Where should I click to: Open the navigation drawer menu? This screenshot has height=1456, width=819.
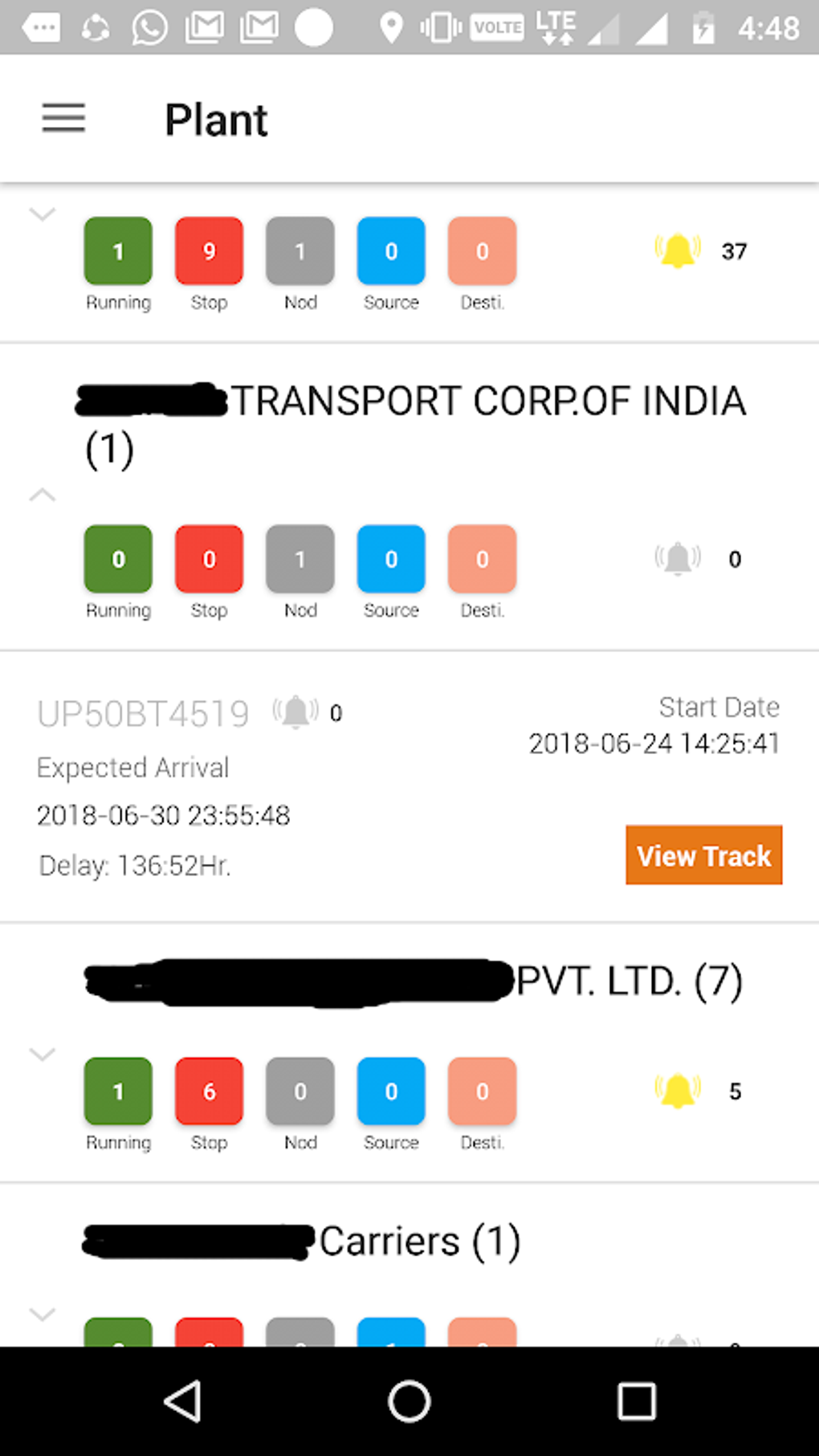[x=63, y=118]
